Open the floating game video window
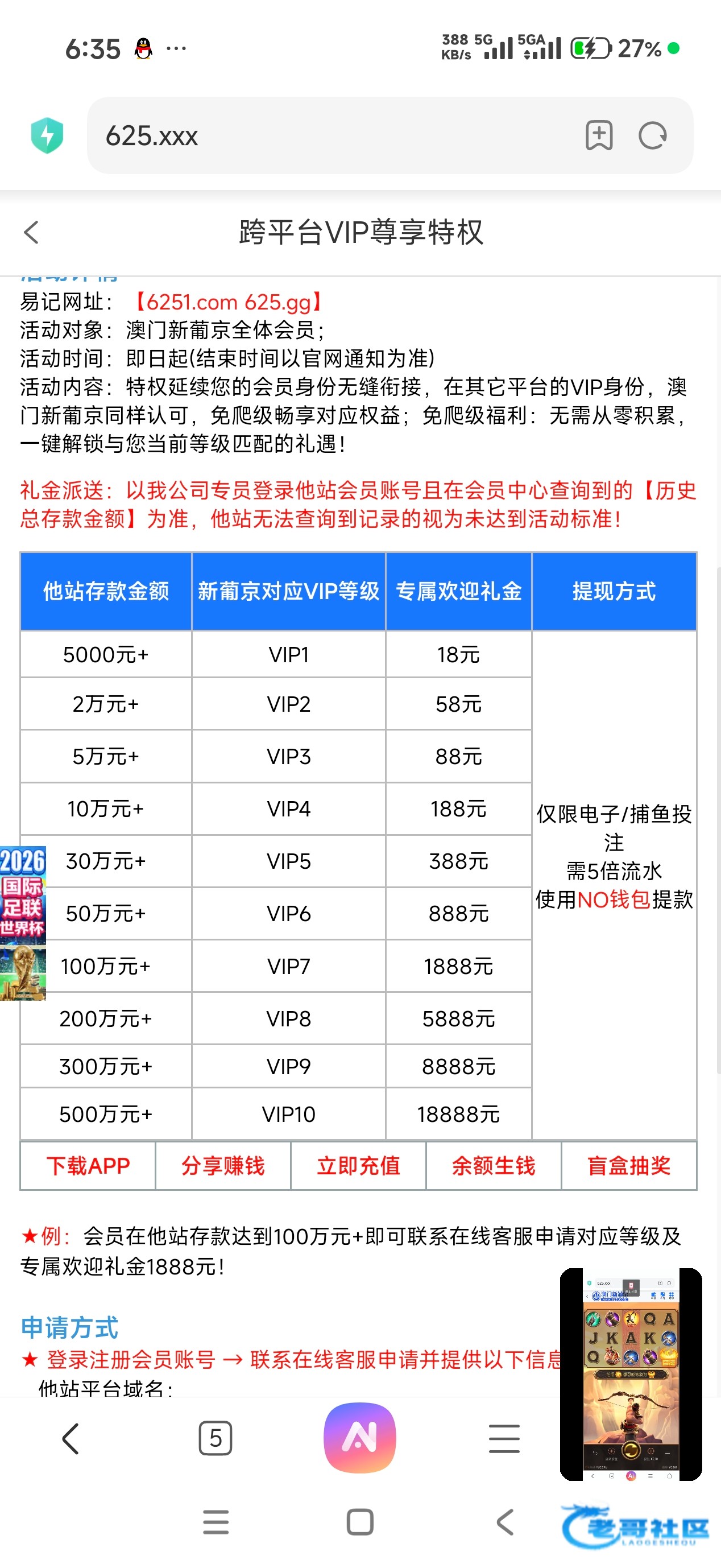This screenshot has width=721, height=1568. (x=631, y=1373)
